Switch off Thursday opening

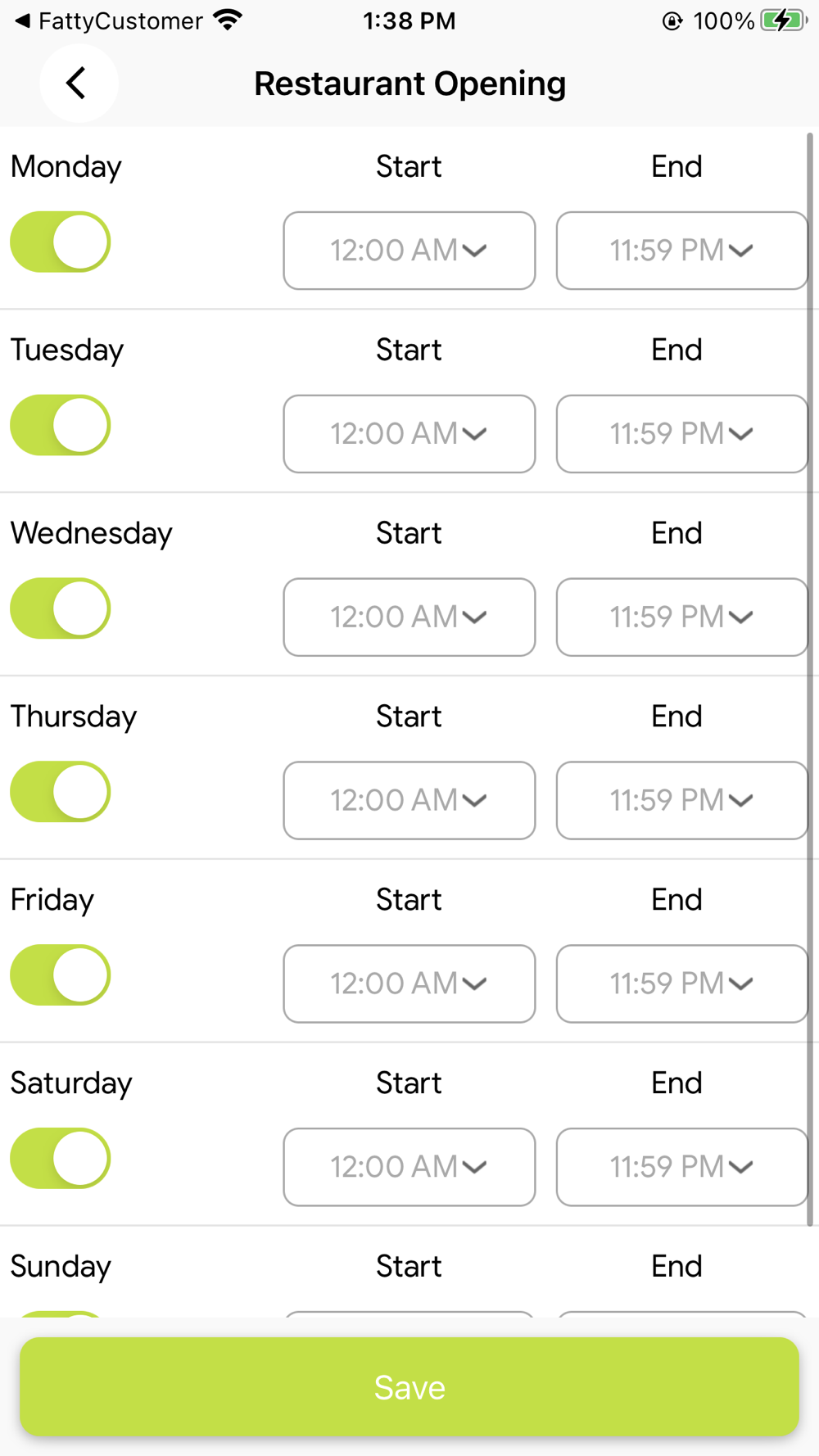tap(61, 793)
